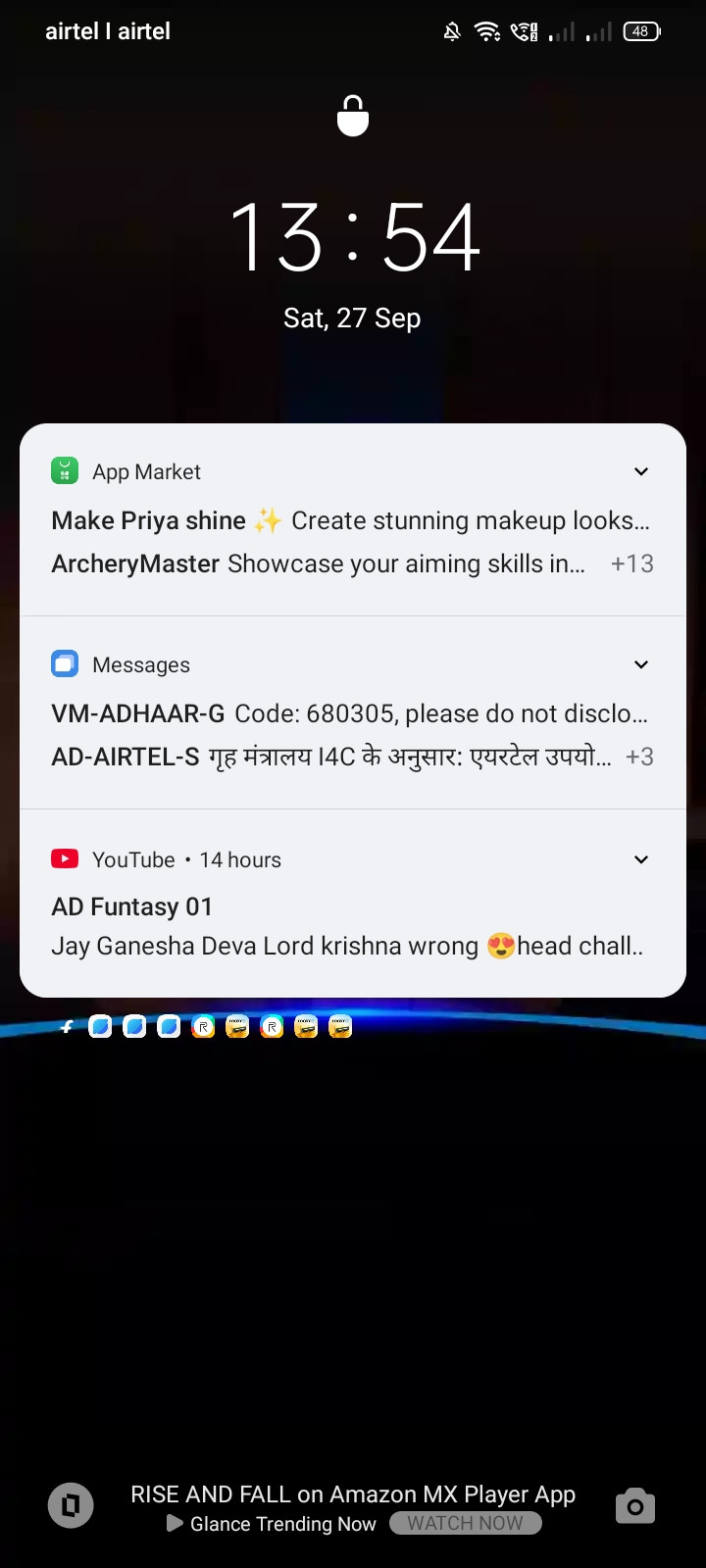Tap the lock icon above the clock
Viewport: 706px width, 1568px height.
pos(353,115)
